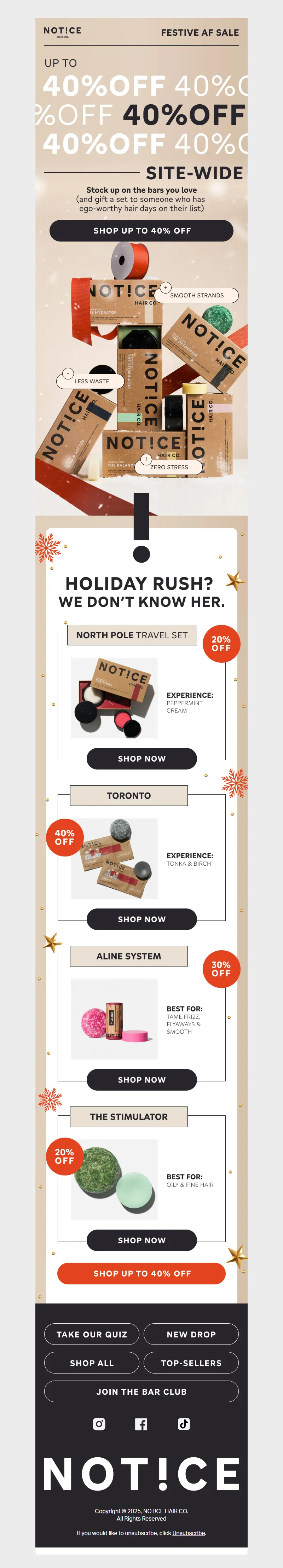Shop now for the Toronto set
Image resolution: width=283 pixels, height=1568 pixels.
(x=141, y=919)
